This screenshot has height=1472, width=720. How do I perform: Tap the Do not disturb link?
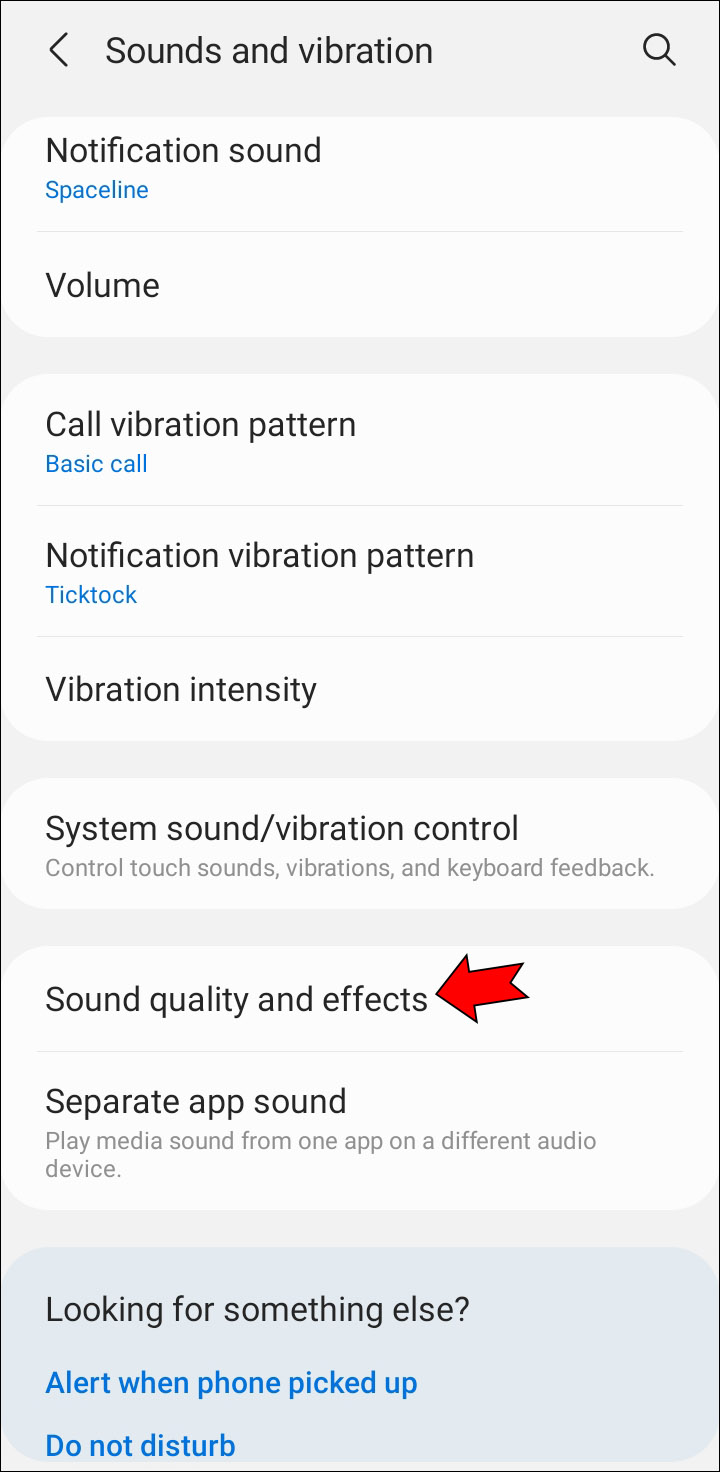(141, 1445)
